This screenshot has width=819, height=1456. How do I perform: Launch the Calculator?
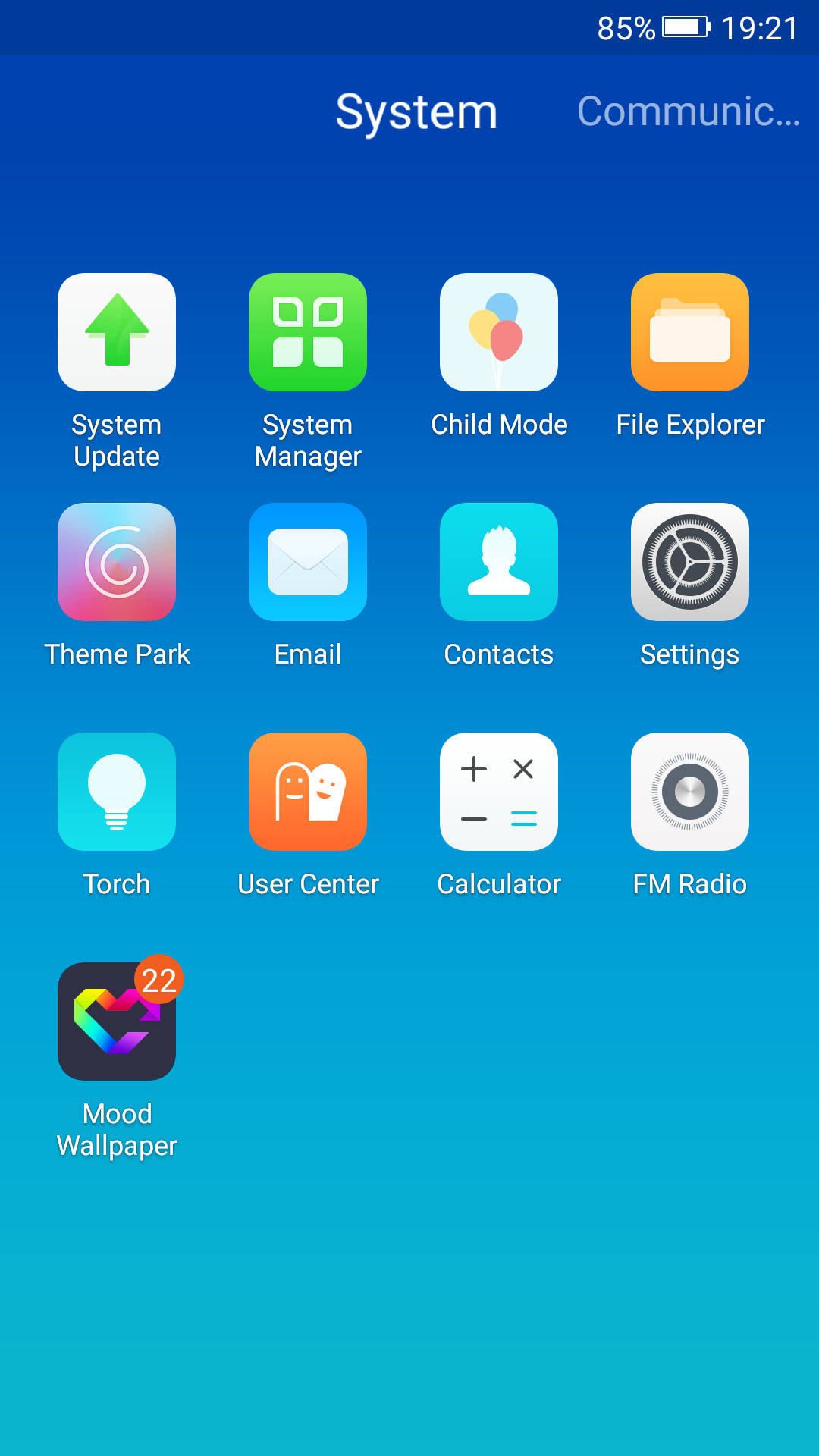(x=499, y=792)
